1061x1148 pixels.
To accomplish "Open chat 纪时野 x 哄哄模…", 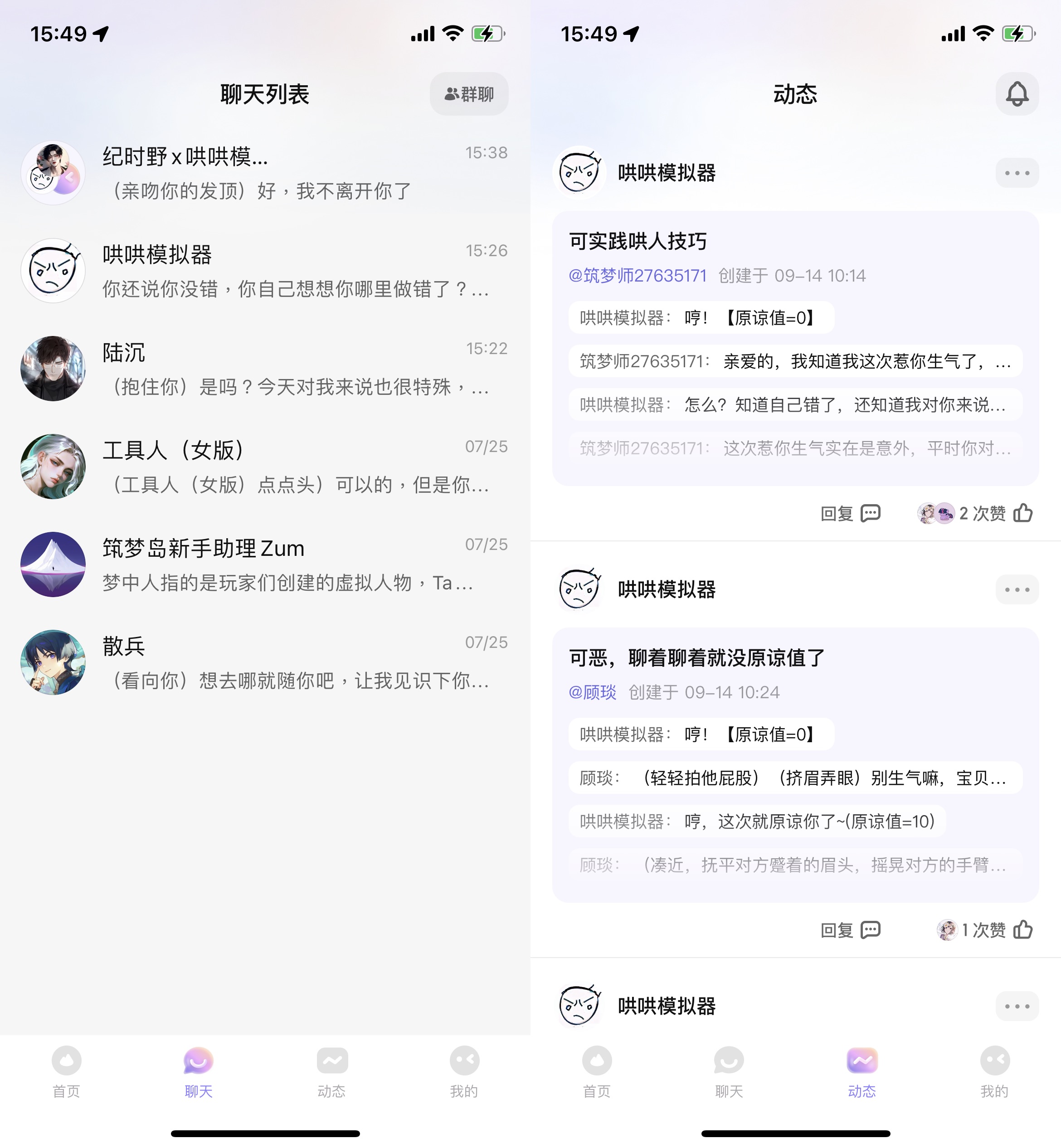I will pyautogui.click(x=264, y=173).
